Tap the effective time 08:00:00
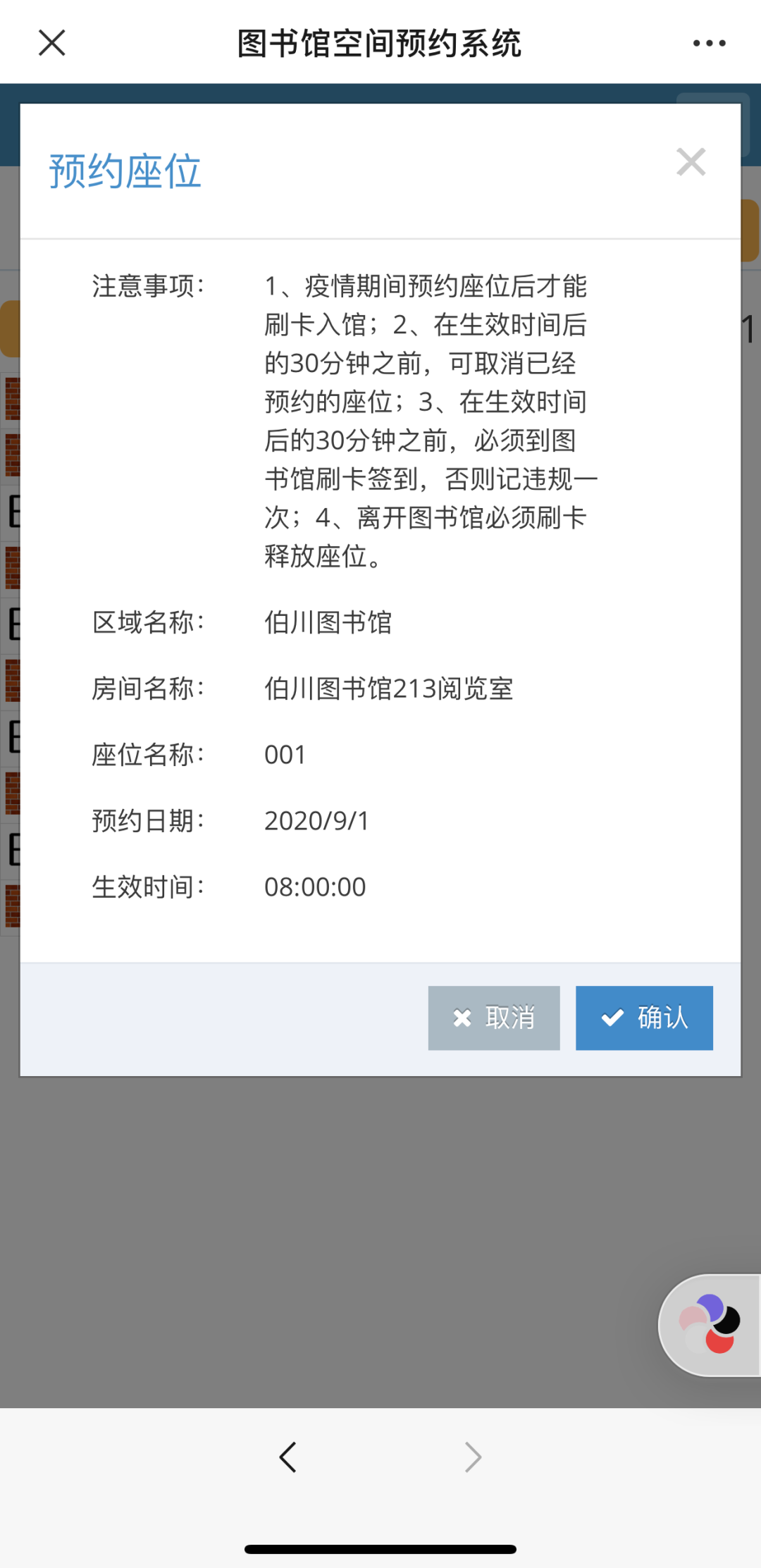761x1568 pixels. click(315, 887)
